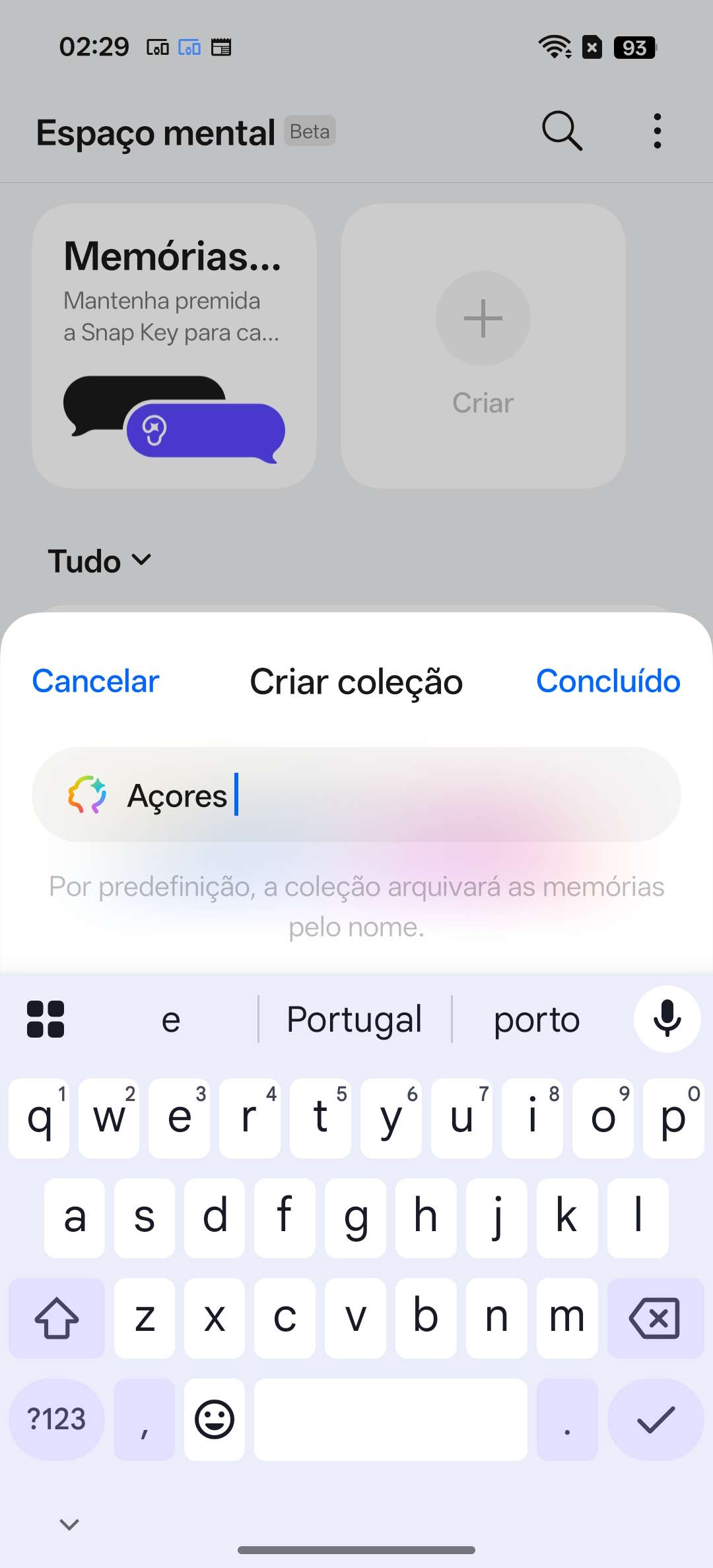Insert the suggestion Portugal
Viewport: 713px width, 1568px height.
(355, 1019)
